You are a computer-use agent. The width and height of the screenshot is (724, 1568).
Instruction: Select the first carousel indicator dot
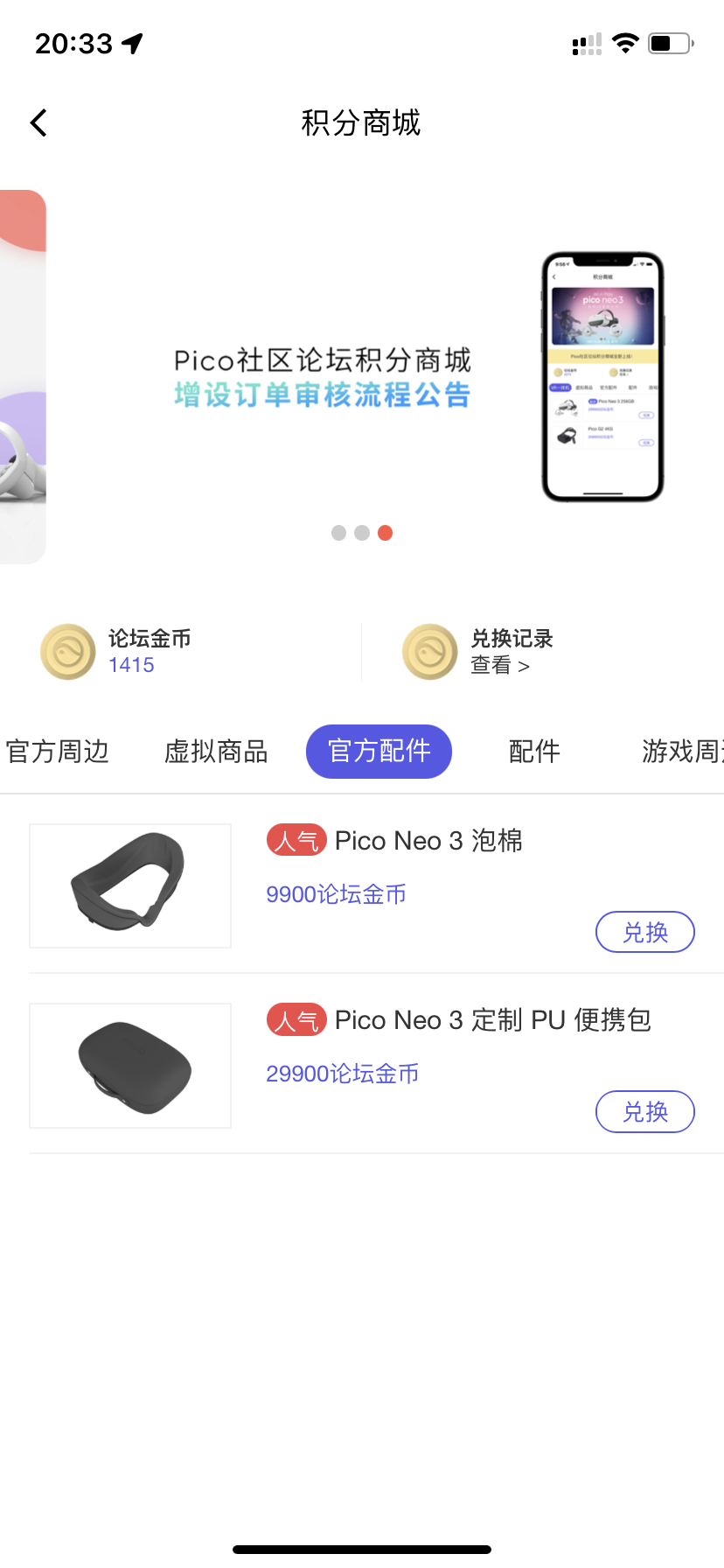click(x=338, y=533)
